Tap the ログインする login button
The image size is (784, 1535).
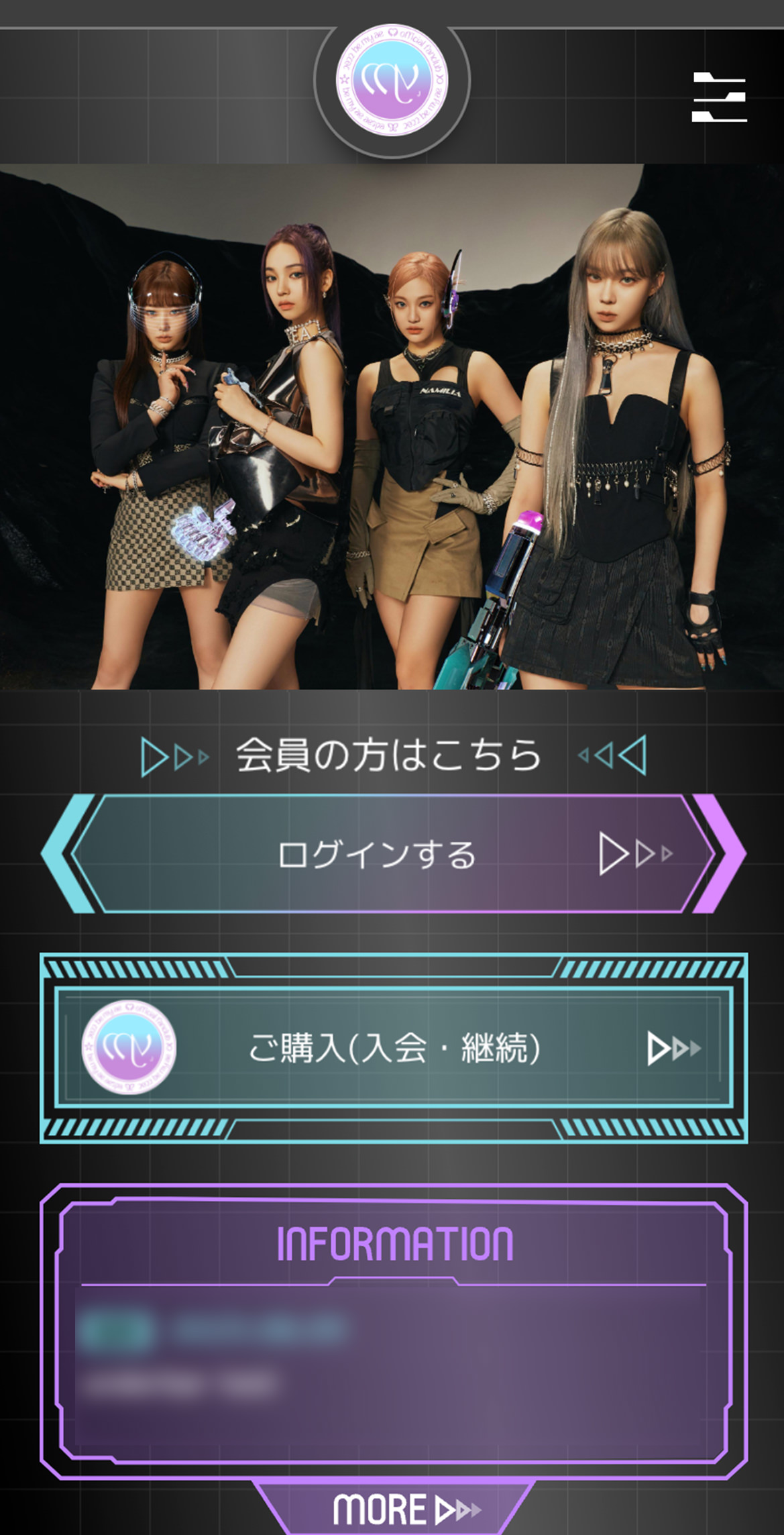[392, 854]
